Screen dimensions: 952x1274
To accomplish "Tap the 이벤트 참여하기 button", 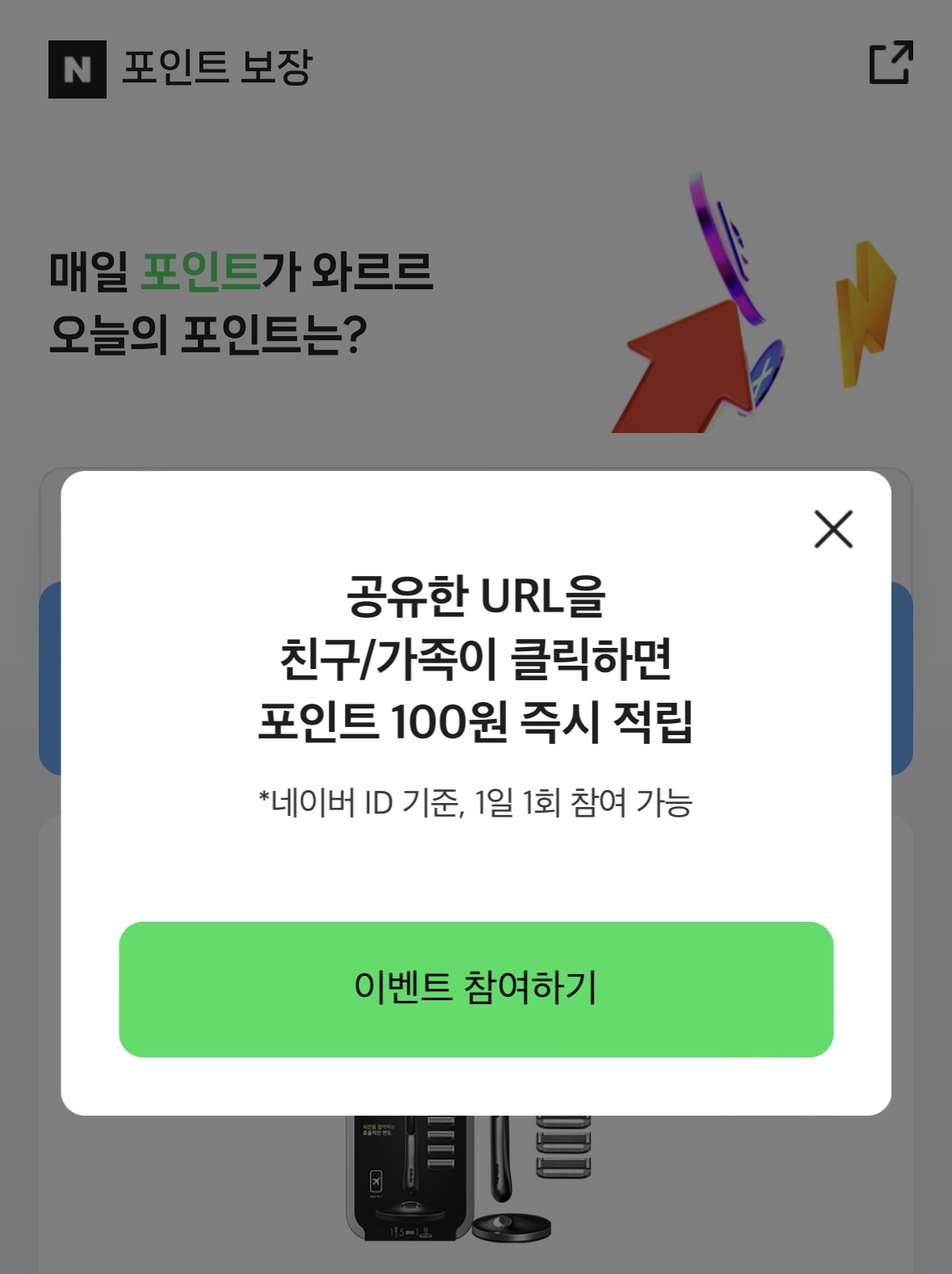I will 476,989.
